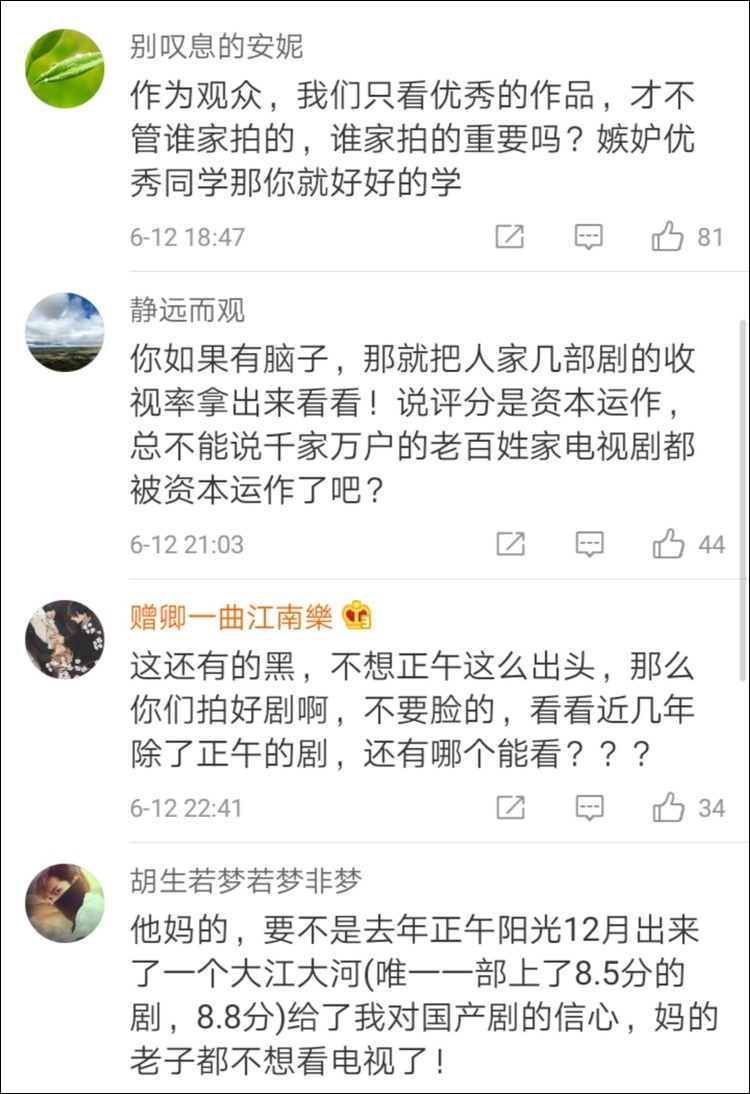Viewport: 750px width, 1094px height.
Task: Reply to 赠卿一曲江南樂's comment
Action: pos(589,807)
